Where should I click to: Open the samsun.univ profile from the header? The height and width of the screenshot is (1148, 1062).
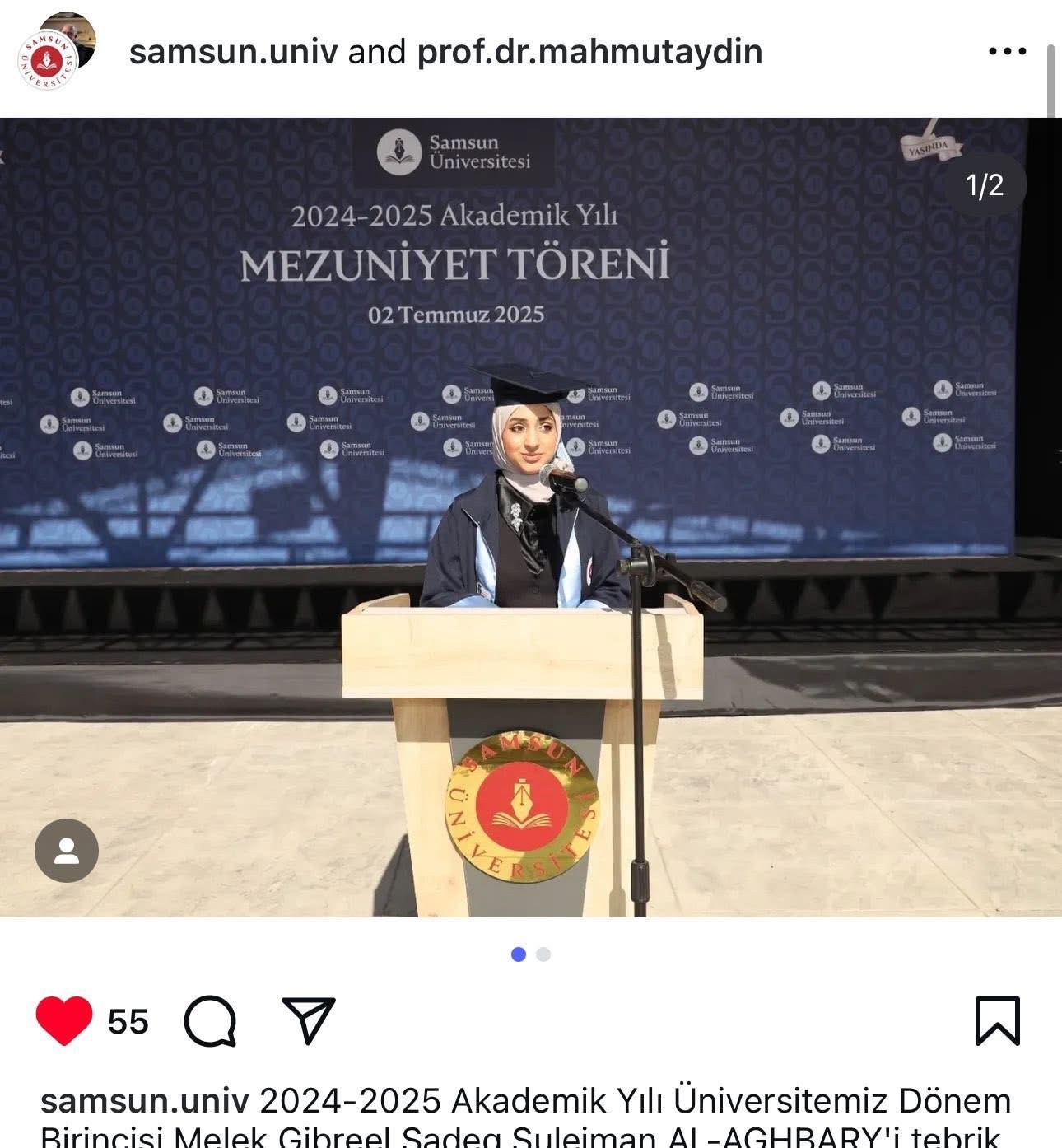pos(233,52)
